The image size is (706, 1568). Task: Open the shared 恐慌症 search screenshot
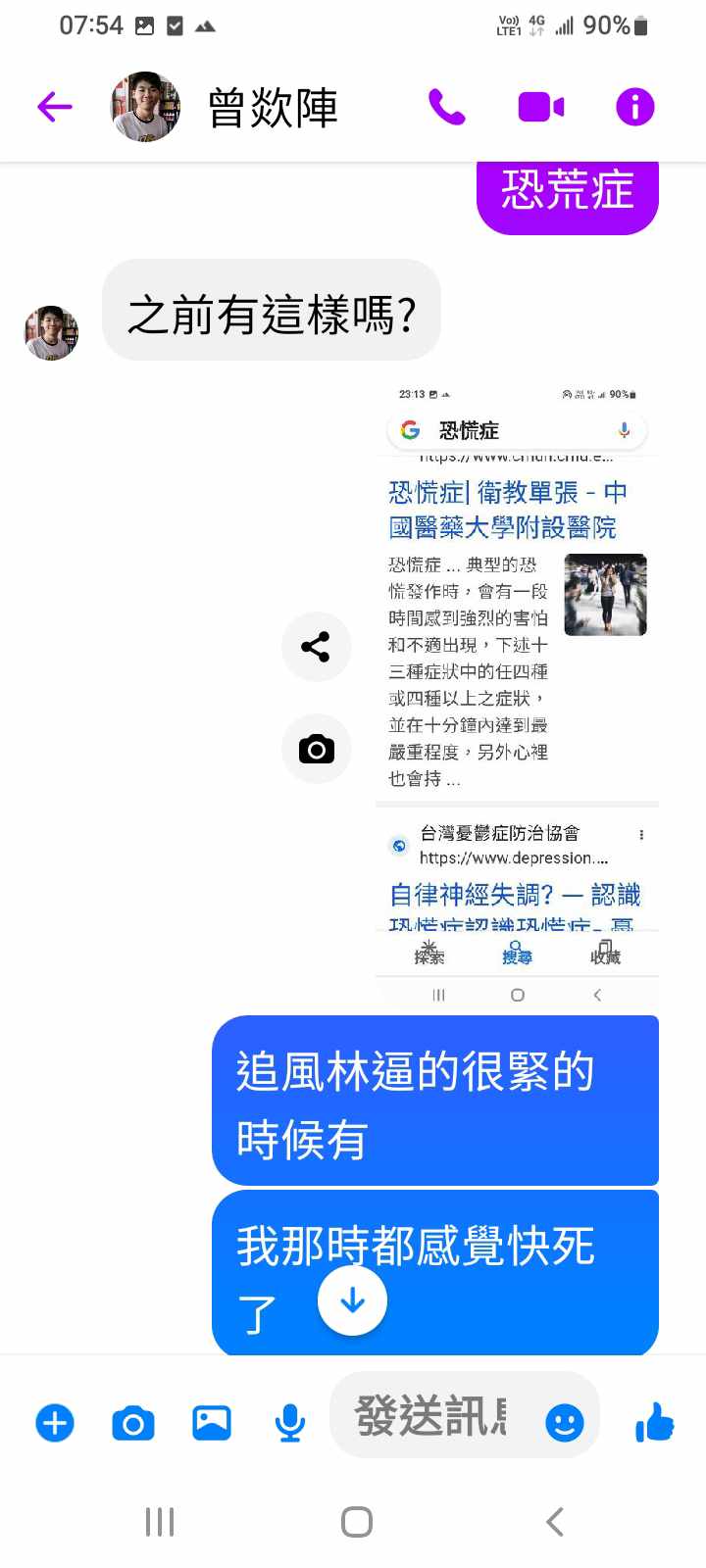pyautogui.click(x=517, y=686)
